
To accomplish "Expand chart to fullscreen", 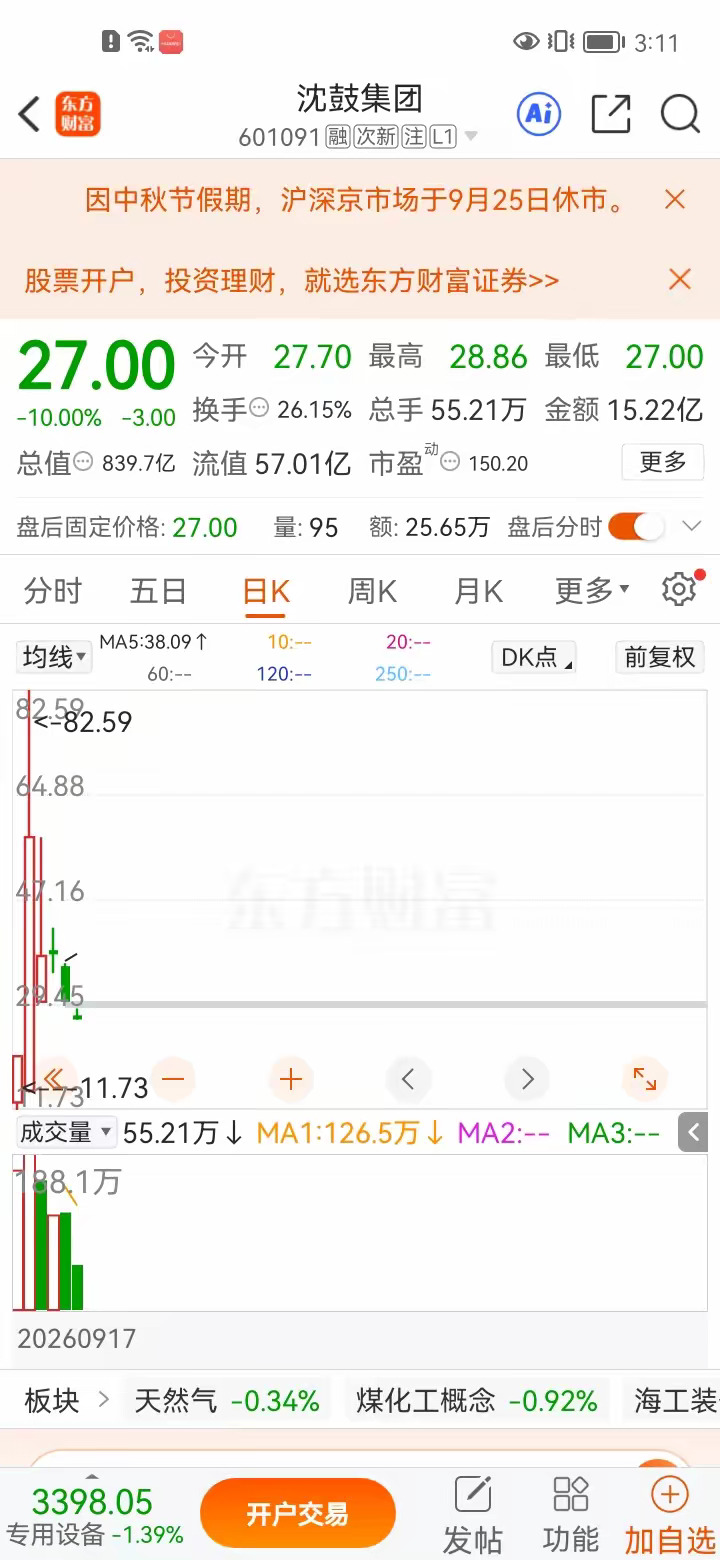I will 645,1080.
